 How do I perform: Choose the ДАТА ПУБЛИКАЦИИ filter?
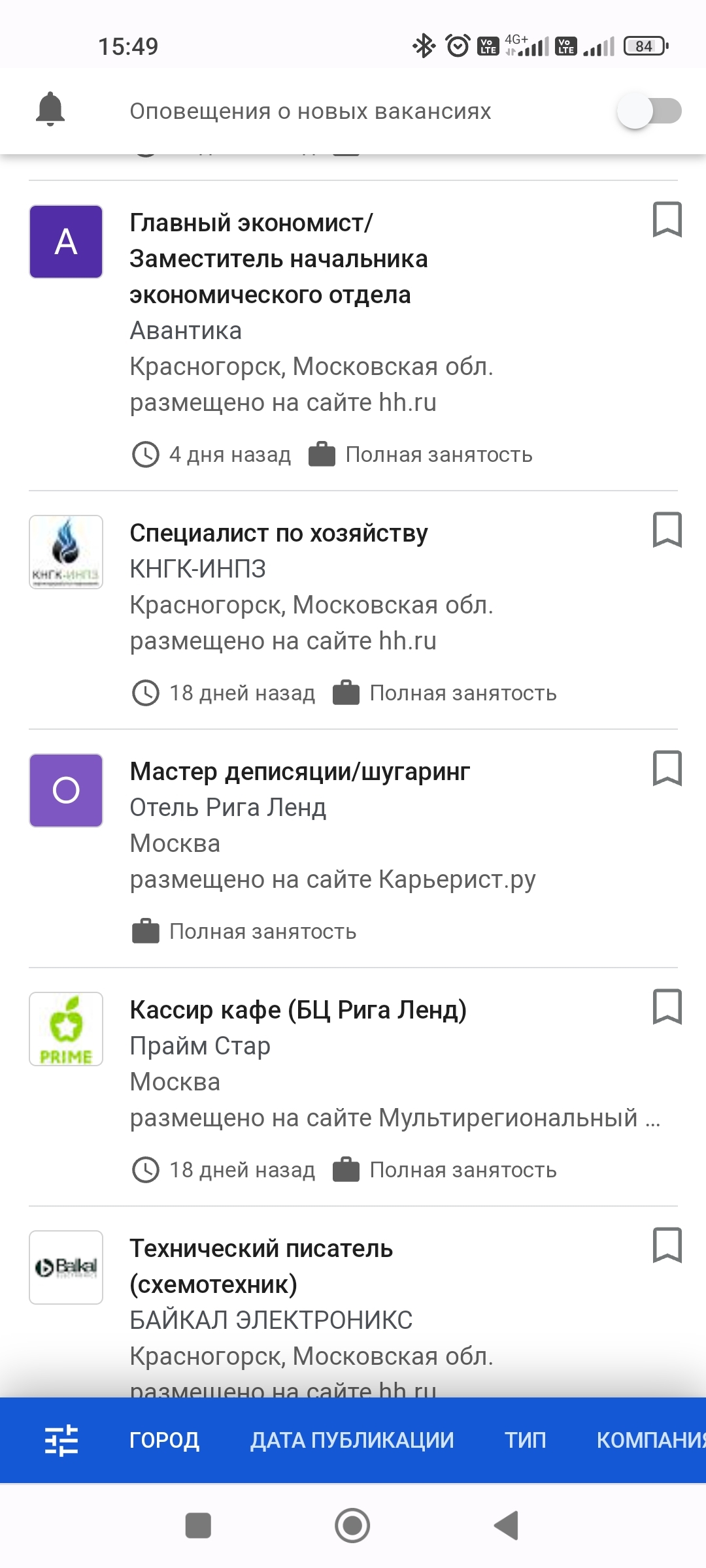coord(352,1440)
